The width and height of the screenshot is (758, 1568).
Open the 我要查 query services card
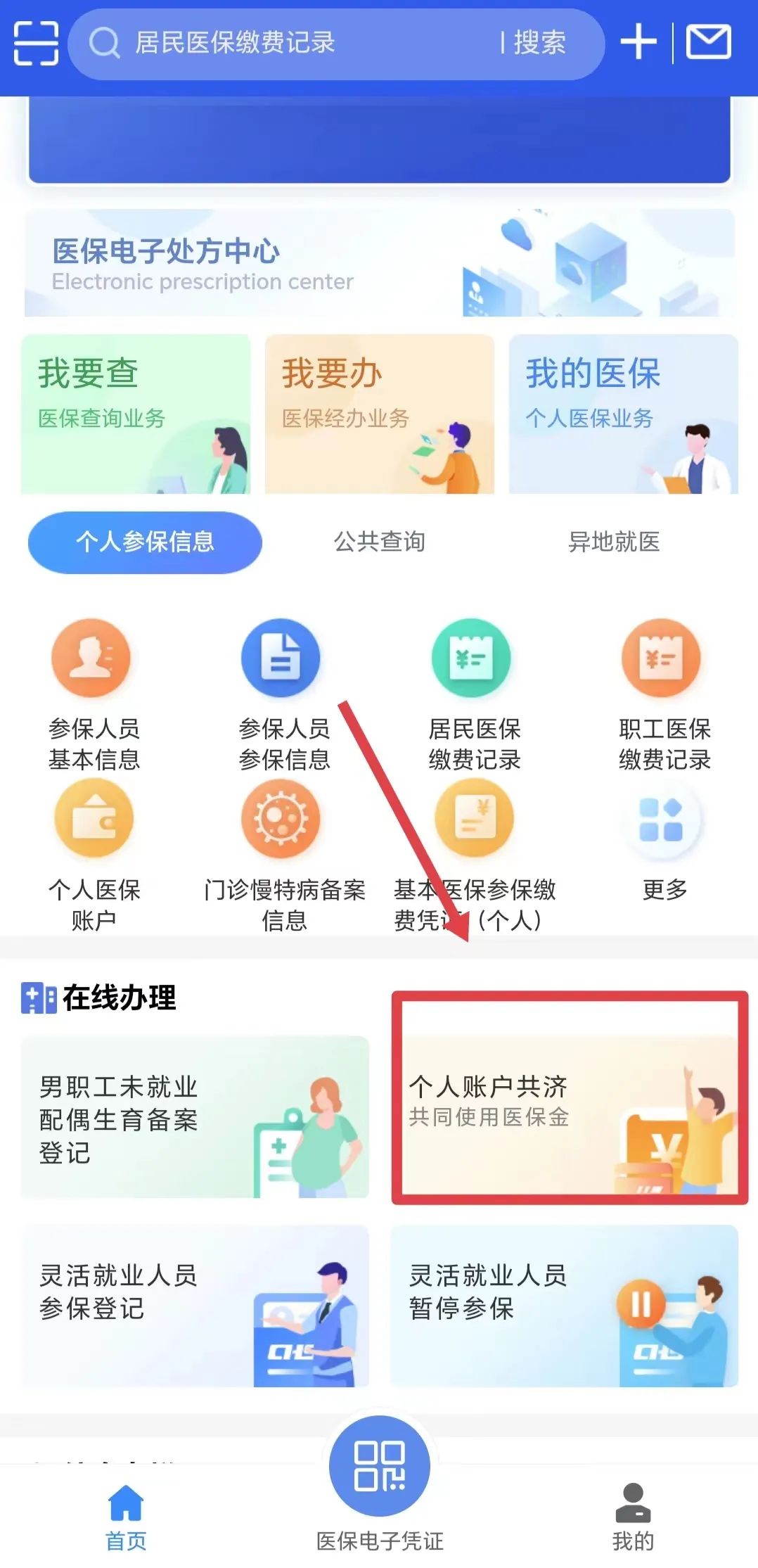coord(136,414)
